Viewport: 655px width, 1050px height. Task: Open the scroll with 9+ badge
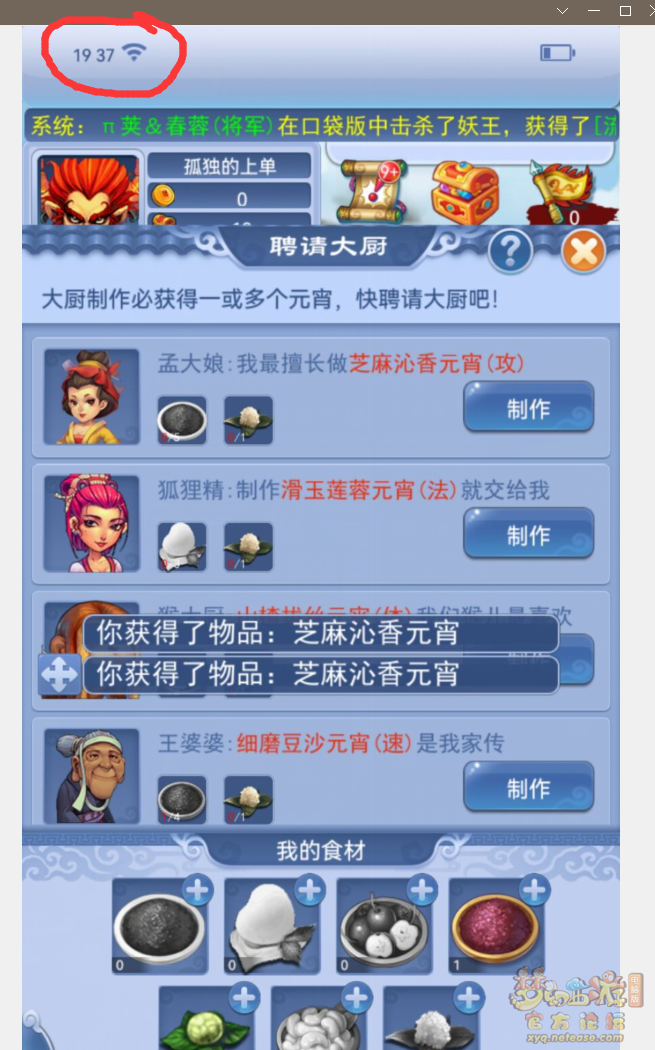368,190
